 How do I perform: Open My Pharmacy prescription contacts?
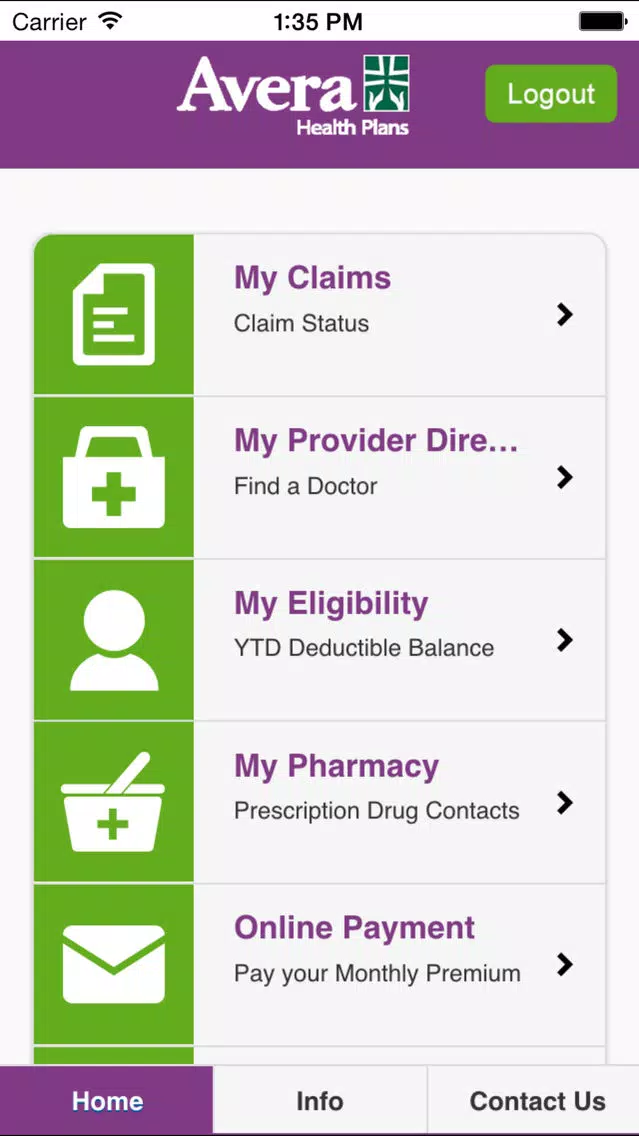click(320, 802)
